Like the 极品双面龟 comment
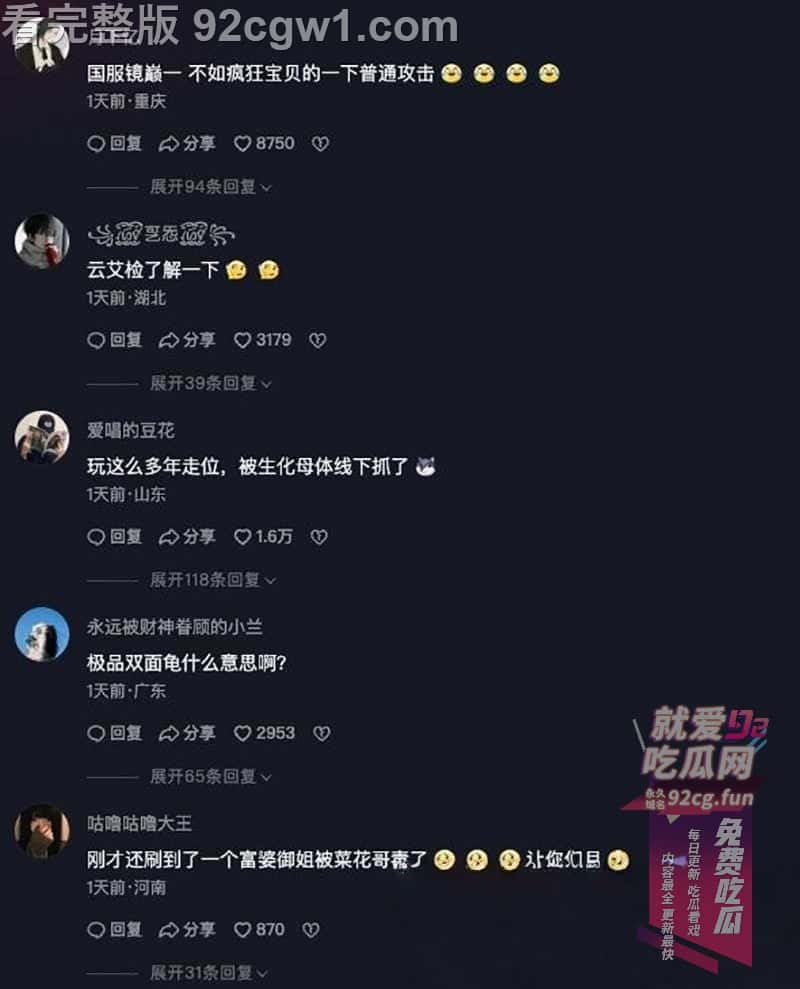800x989 pixels. click(x=243, y=733)
